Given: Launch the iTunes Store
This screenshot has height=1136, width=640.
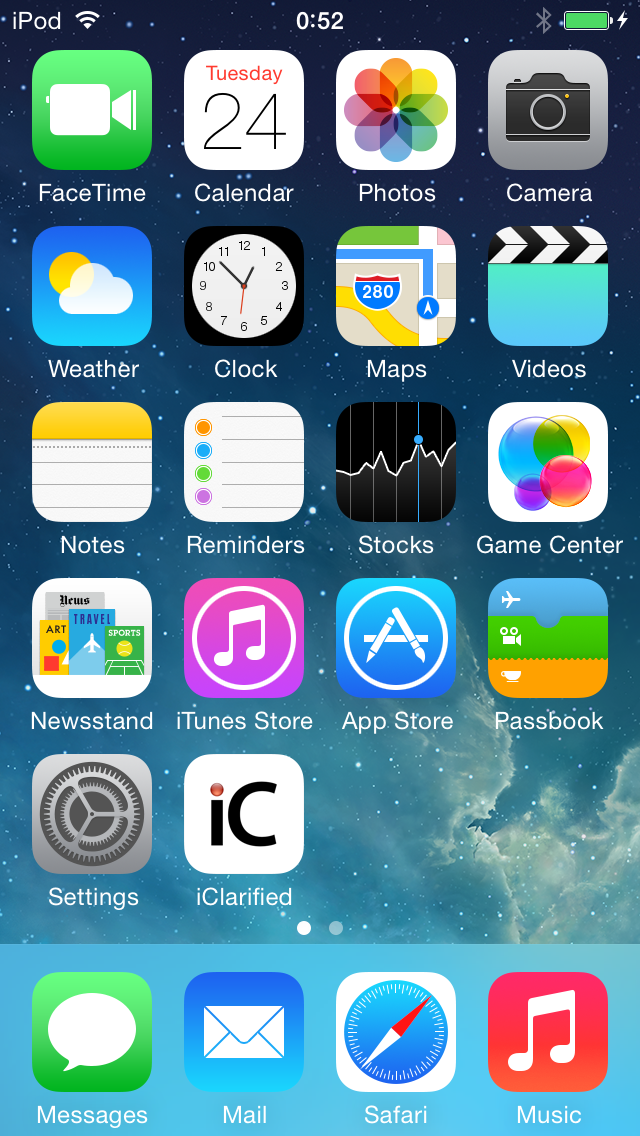Looking at the screenshot, I should pyautogui.click(x=244, y=638).
